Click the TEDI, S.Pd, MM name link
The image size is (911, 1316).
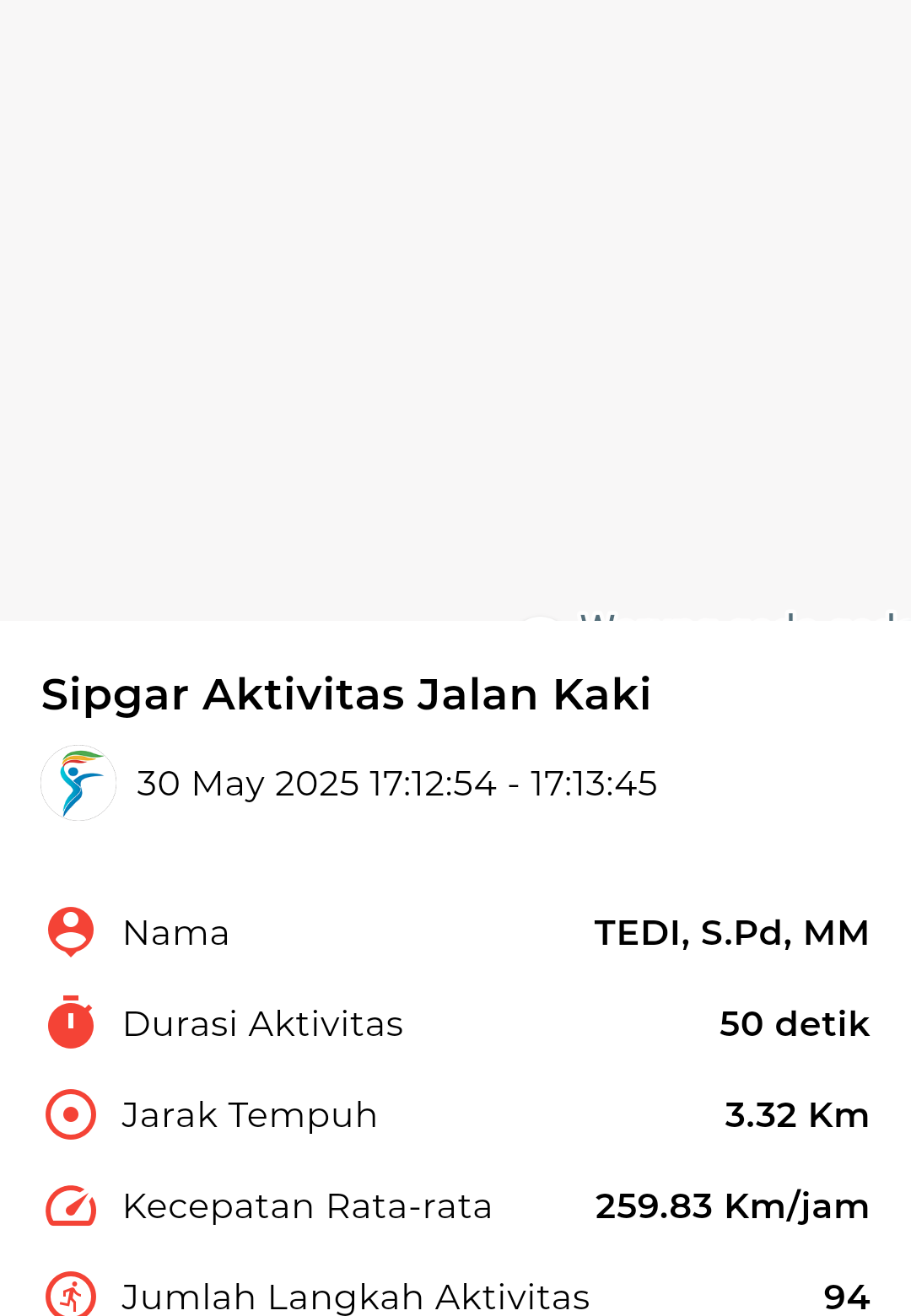pos(730,931)
